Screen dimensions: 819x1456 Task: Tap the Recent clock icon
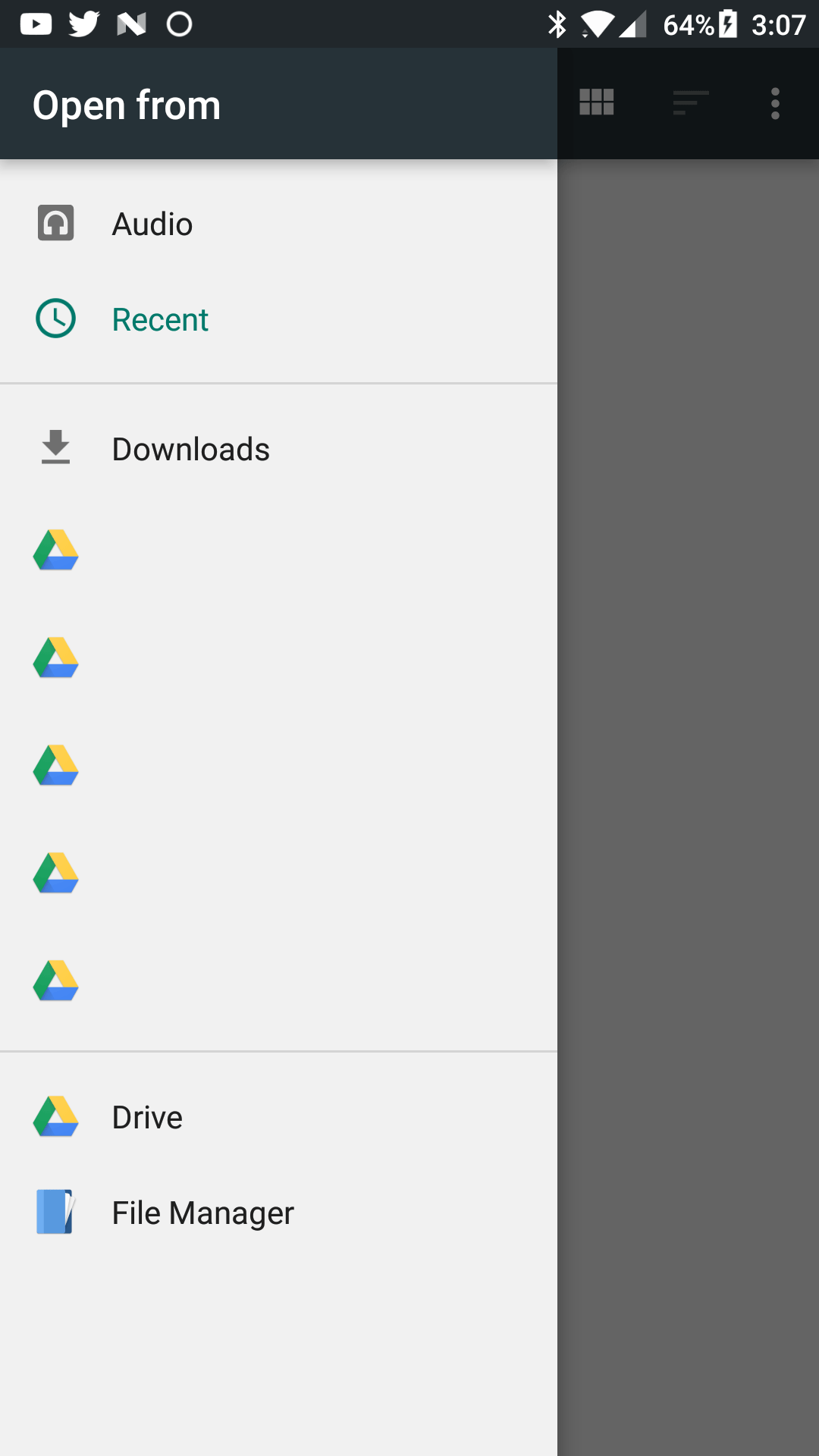55,318
